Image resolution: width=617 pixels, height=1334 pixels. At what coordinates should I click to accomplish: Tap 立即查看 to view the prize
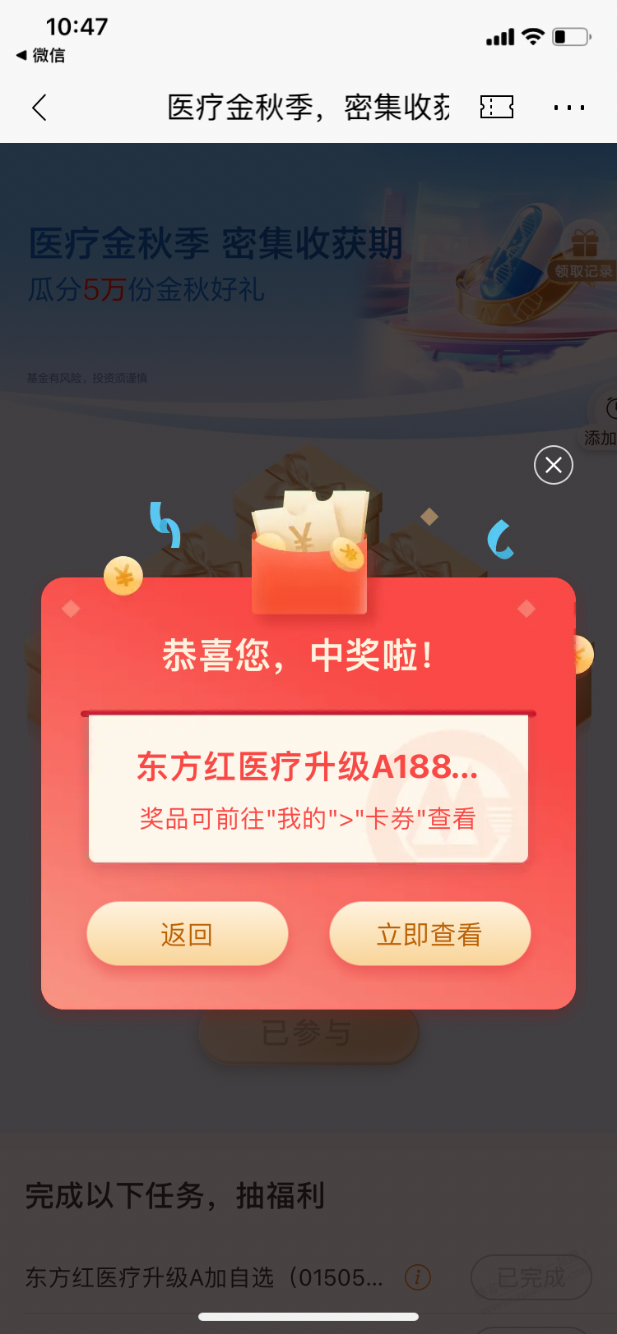coord(429,934)
